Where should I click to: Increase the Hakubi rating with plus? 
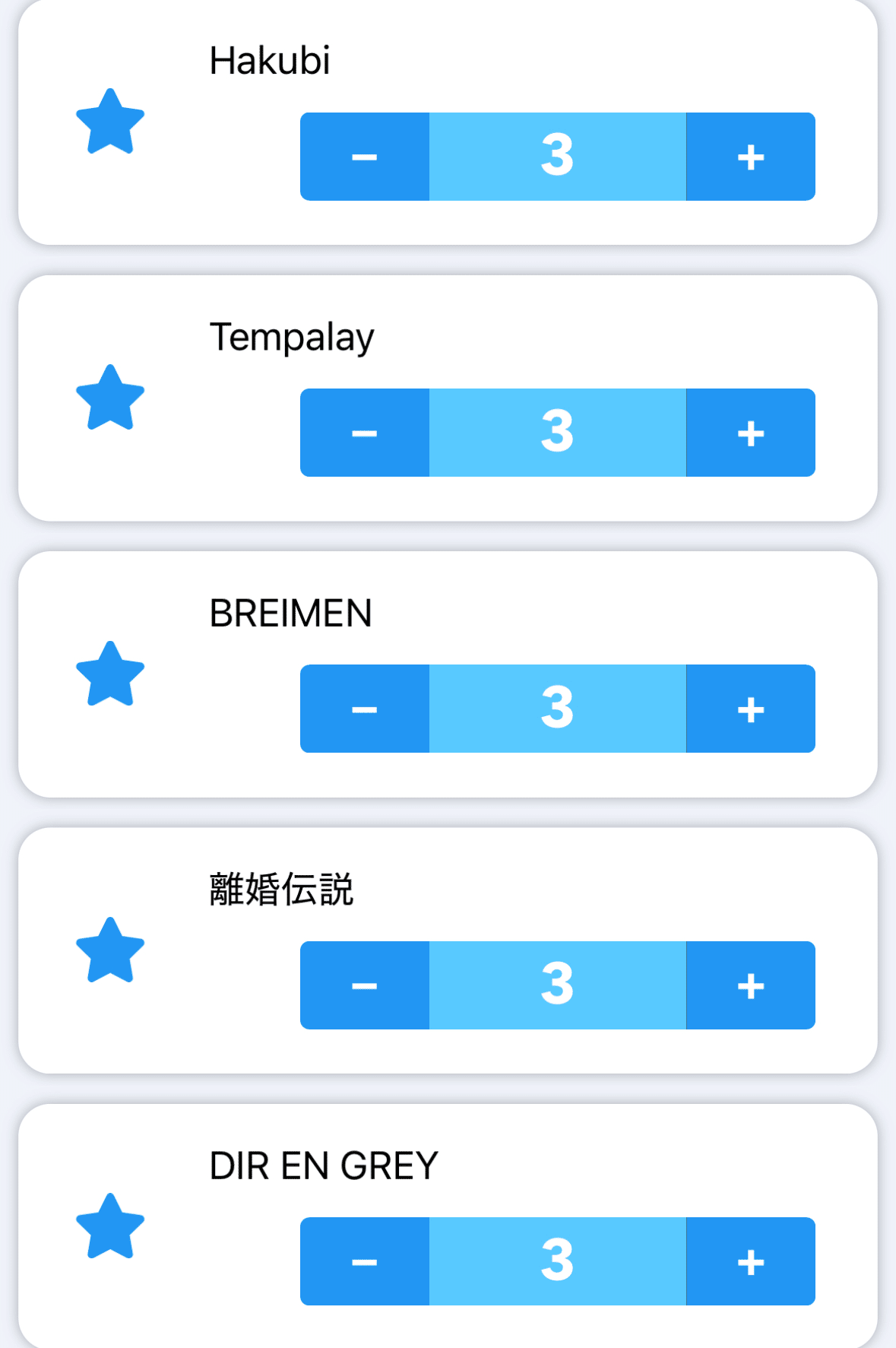[750, 157]
